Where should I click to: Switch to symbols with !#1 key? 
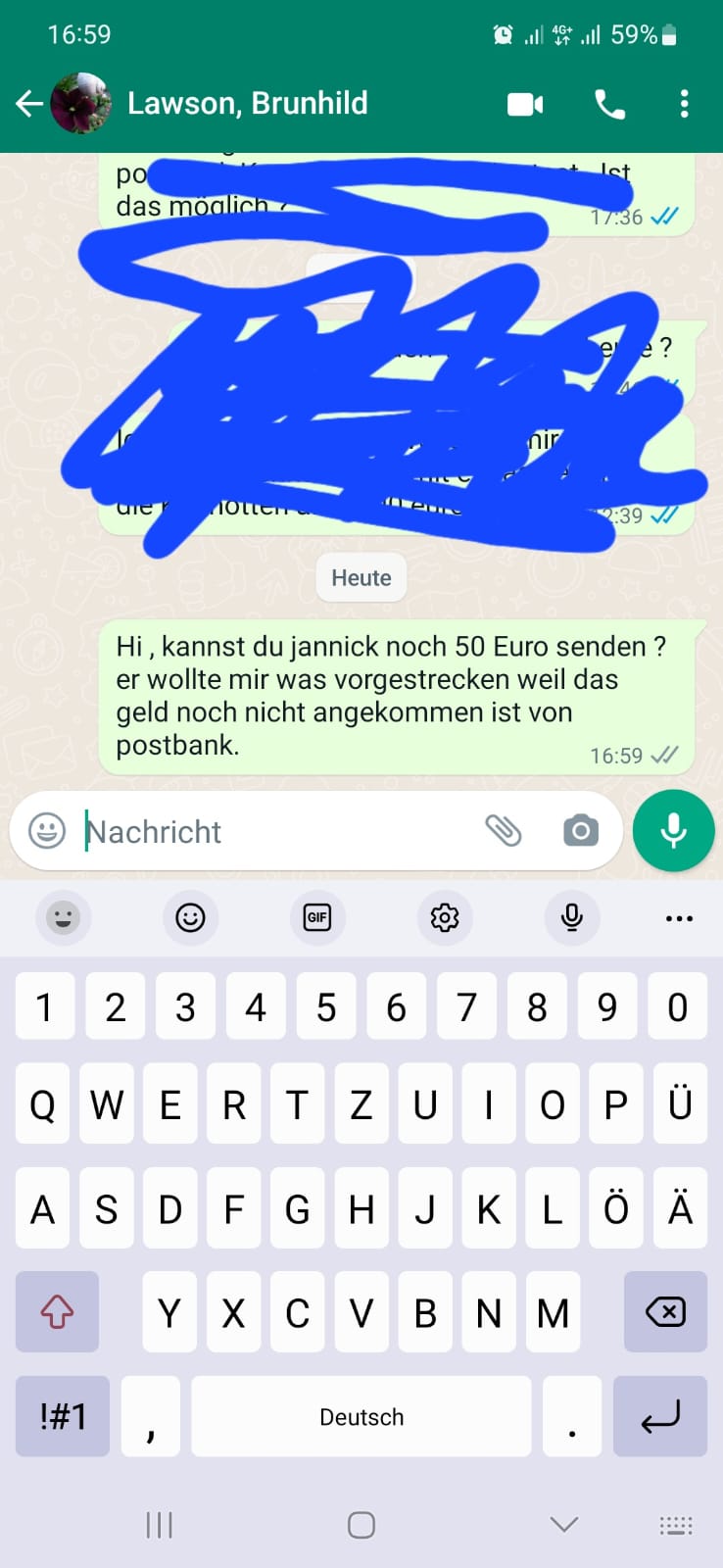63,1416
